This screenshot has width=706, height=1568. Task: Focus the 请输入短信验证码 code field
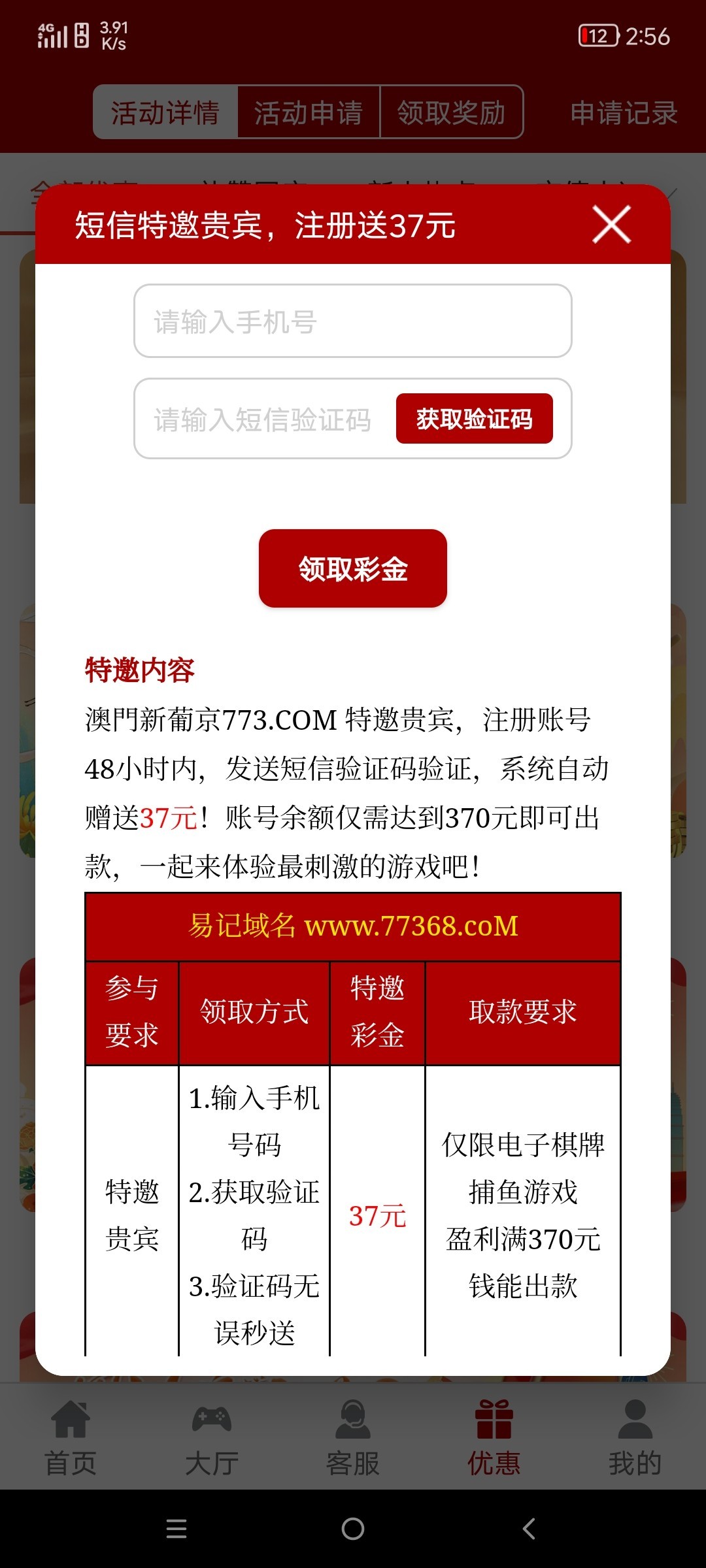click(261, 419)
